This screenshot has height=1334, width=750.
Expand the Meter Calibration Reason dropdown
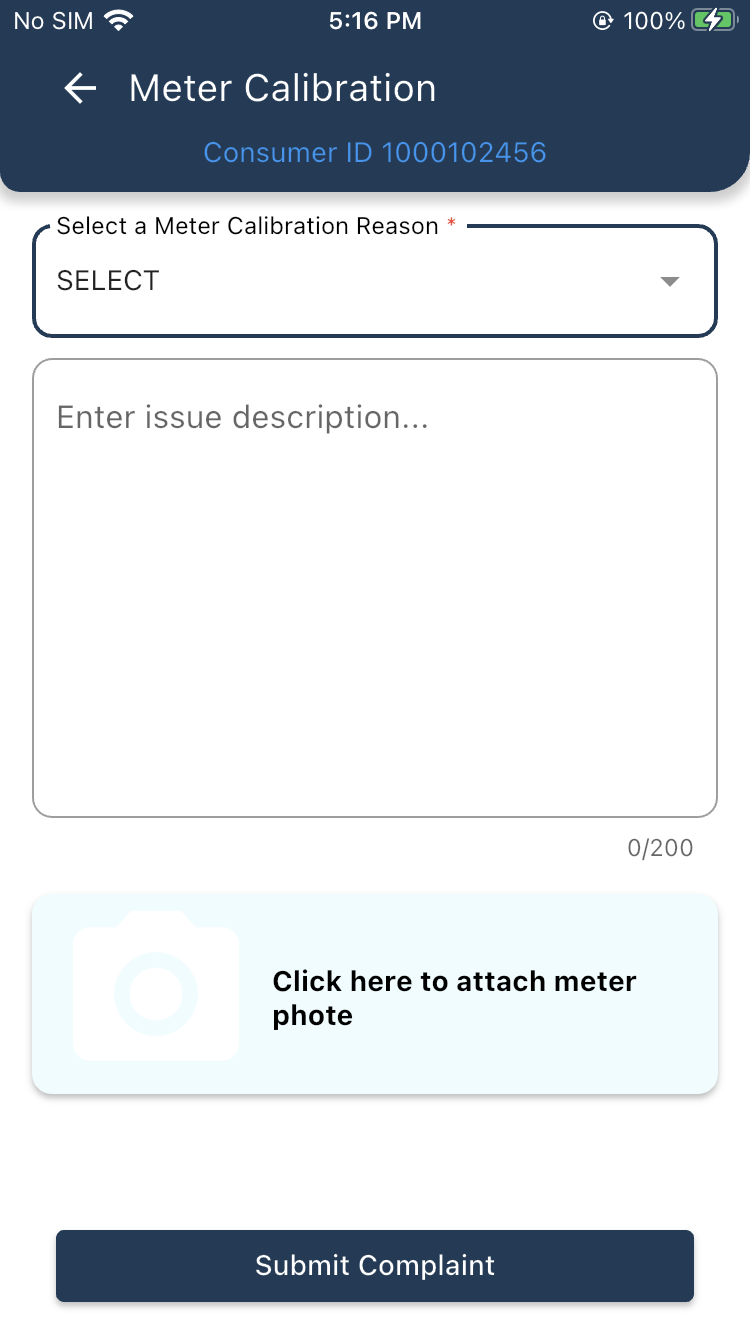point(375,281)
